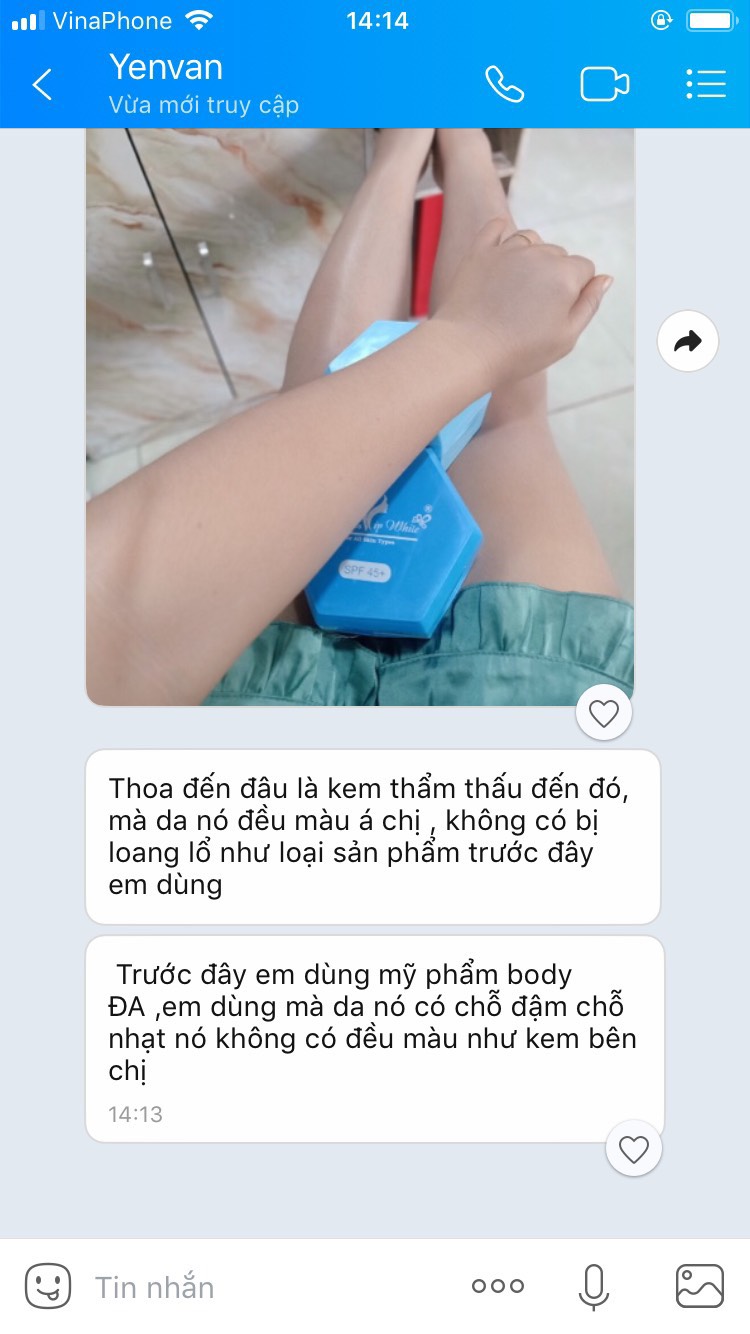
Task: Open more attachment options
Action: (x=497, y=1287)
